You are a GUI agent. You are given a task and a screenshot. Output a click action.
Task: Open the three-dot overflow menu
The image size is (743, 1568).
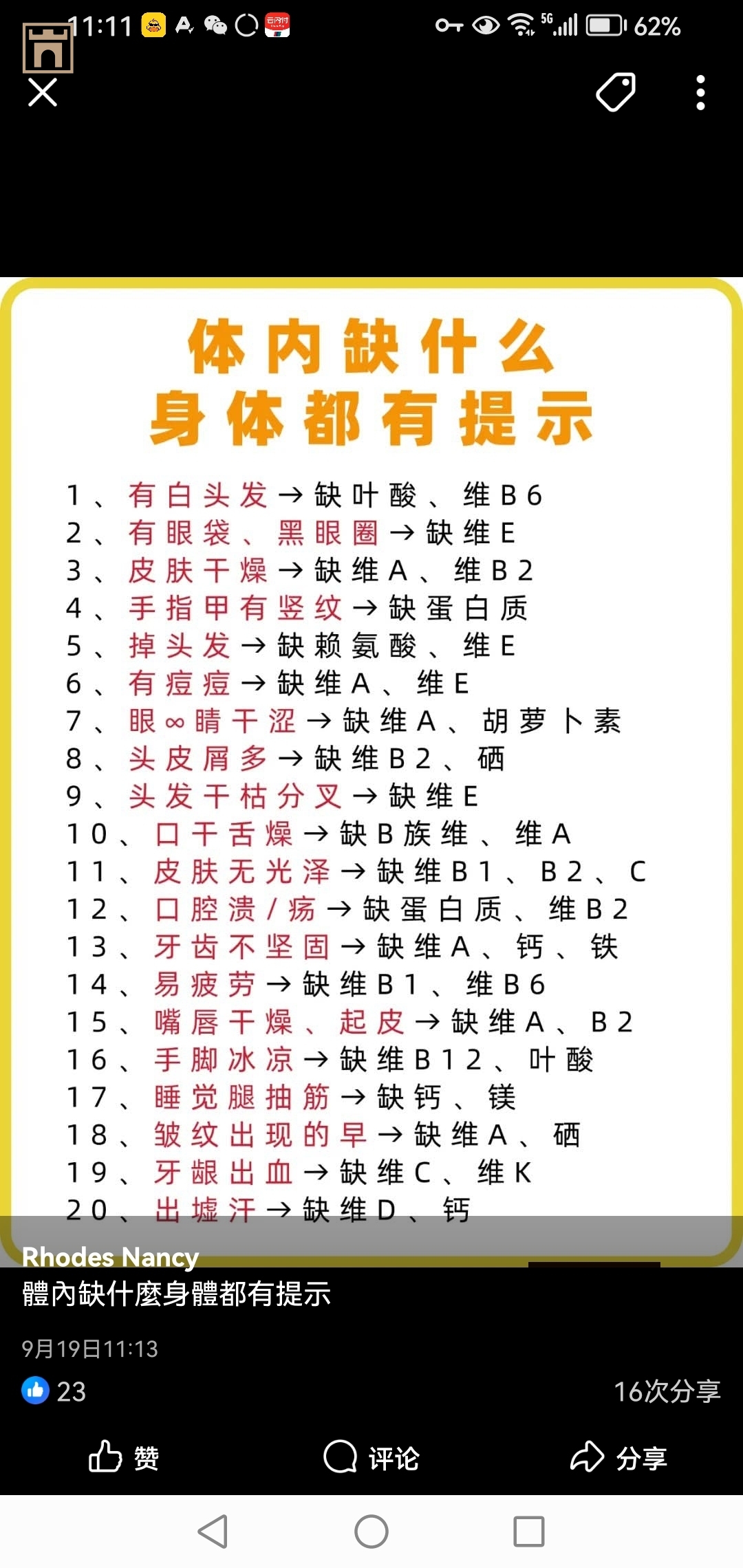click(700, 92)
